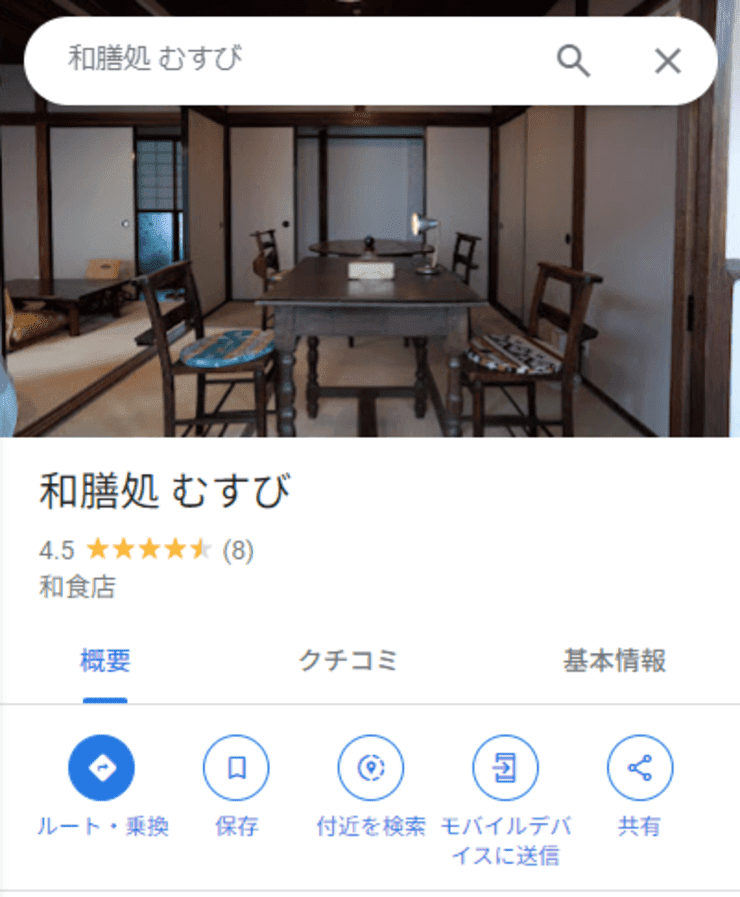
Task: Choose モバイルデバイスに送信
Action: click(505, 768)
